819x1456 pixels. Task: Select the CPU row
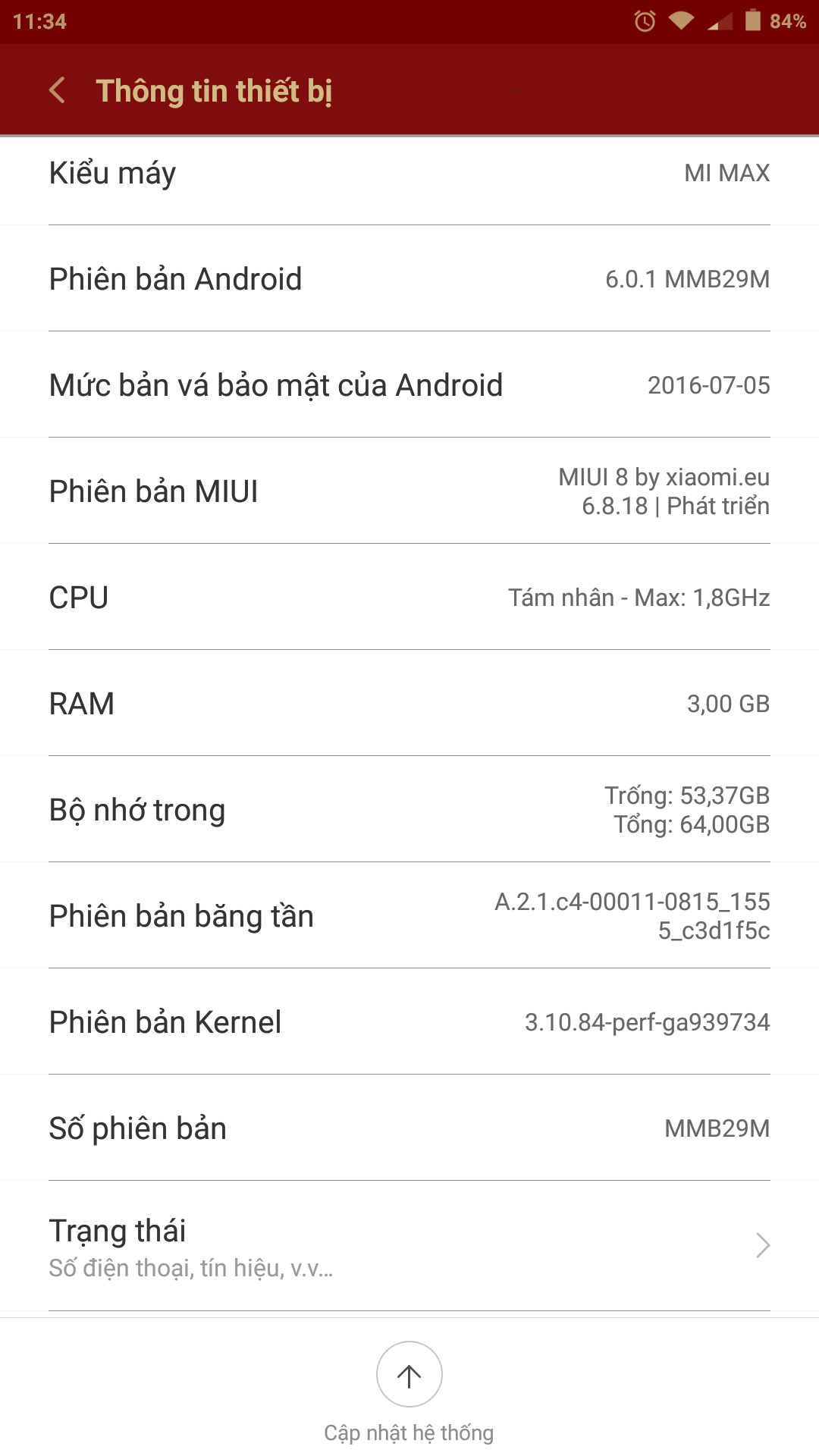click(409, 597)
